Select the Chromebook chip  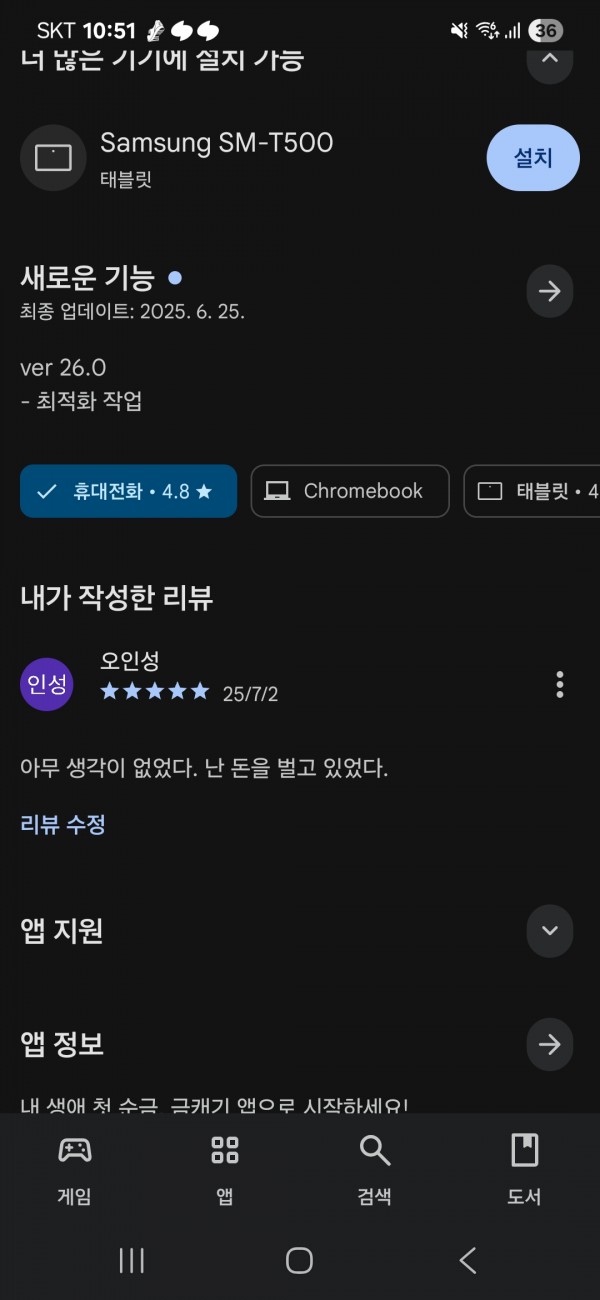(350, 491)
